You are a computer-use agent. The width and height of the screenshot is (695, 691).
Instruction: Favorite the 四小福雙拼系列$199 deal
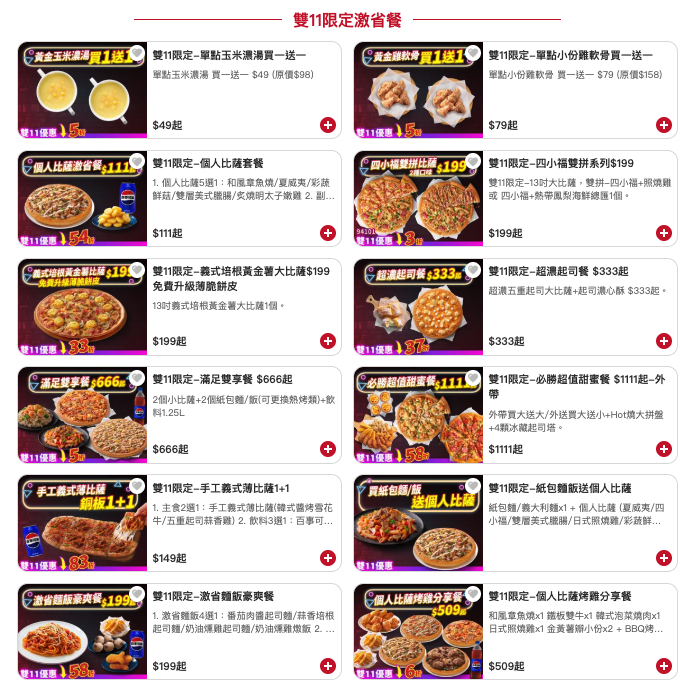tap(473, 161)
